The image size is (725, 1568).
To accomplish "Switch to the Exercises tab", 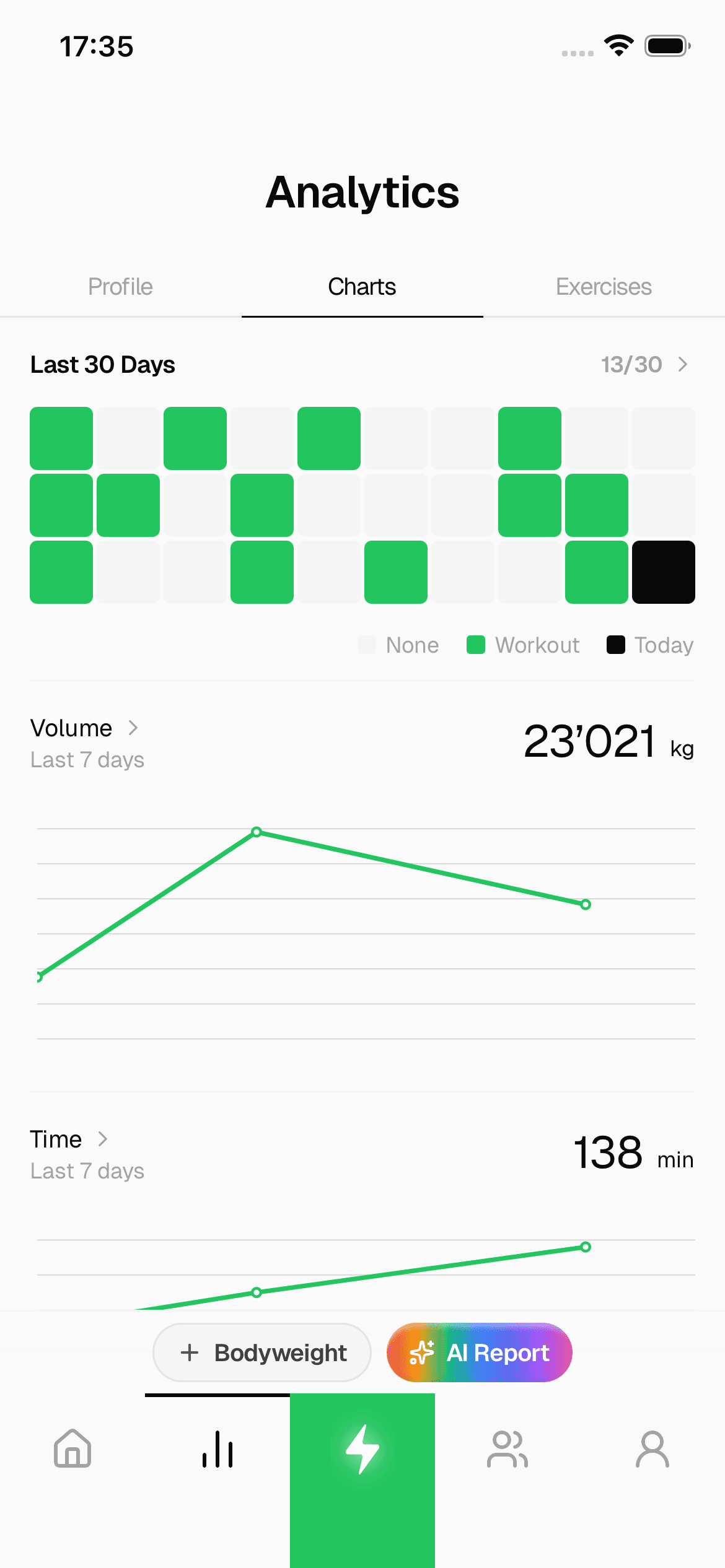I will pyautogui.click(x=603, y=286).
